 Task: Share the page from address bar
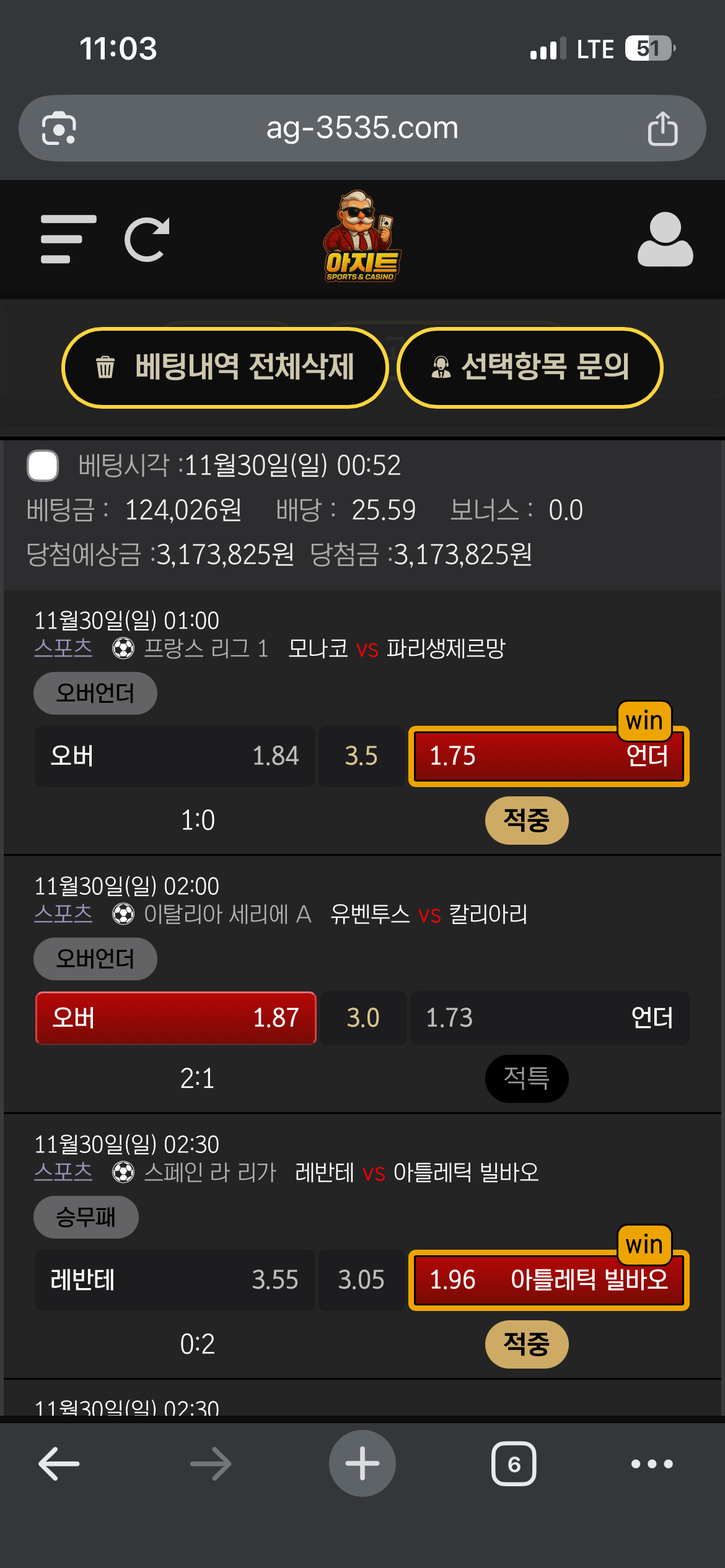click(x=662, y=128)
